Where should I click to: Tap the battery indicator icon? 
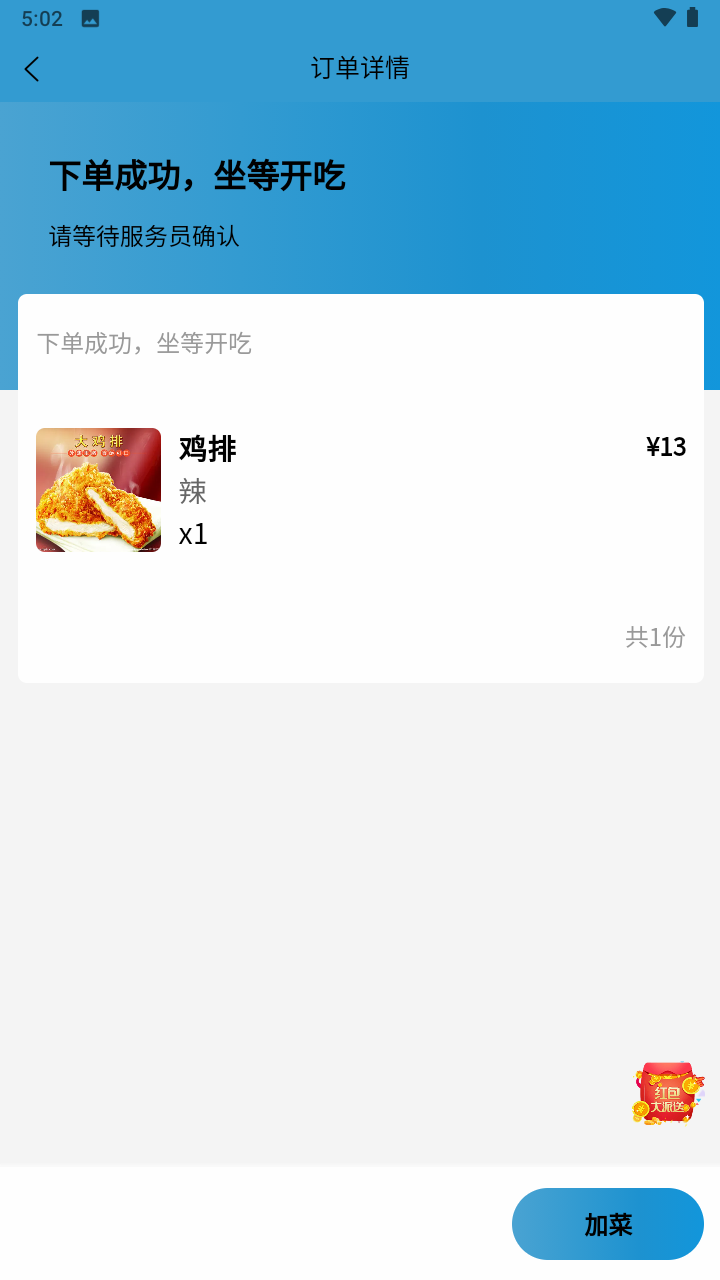click(691, 16)
